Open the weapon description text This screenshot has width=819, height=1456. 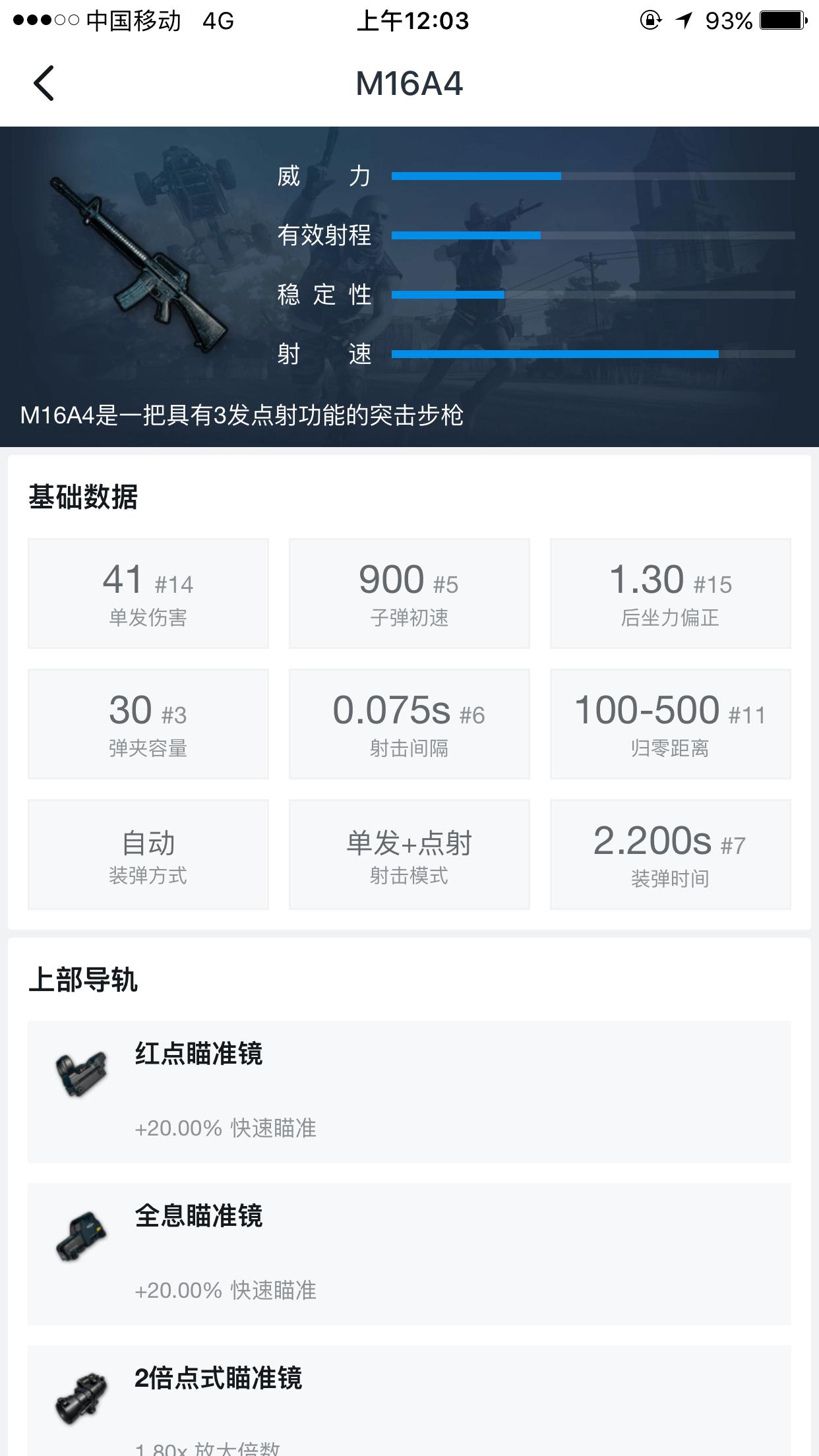pos(243,415)
